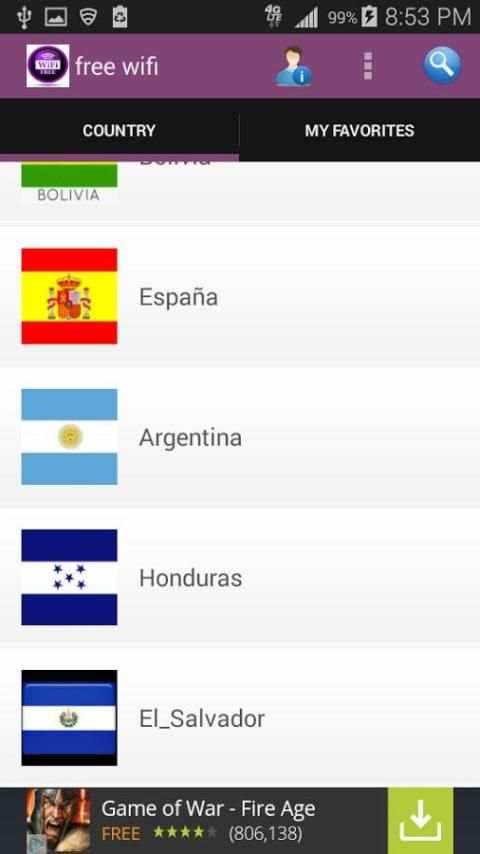480x854 pixels.
Task: Choose Argentina from the list
Action: (240, 437)
